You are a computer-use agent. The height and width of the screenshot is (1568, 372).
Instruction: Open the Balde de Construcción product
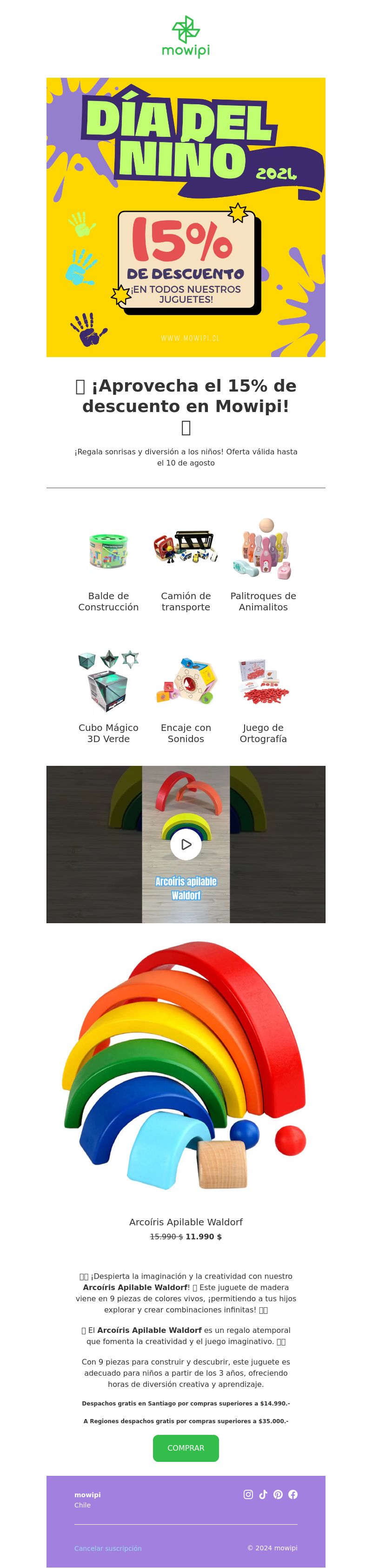point(108,551)
